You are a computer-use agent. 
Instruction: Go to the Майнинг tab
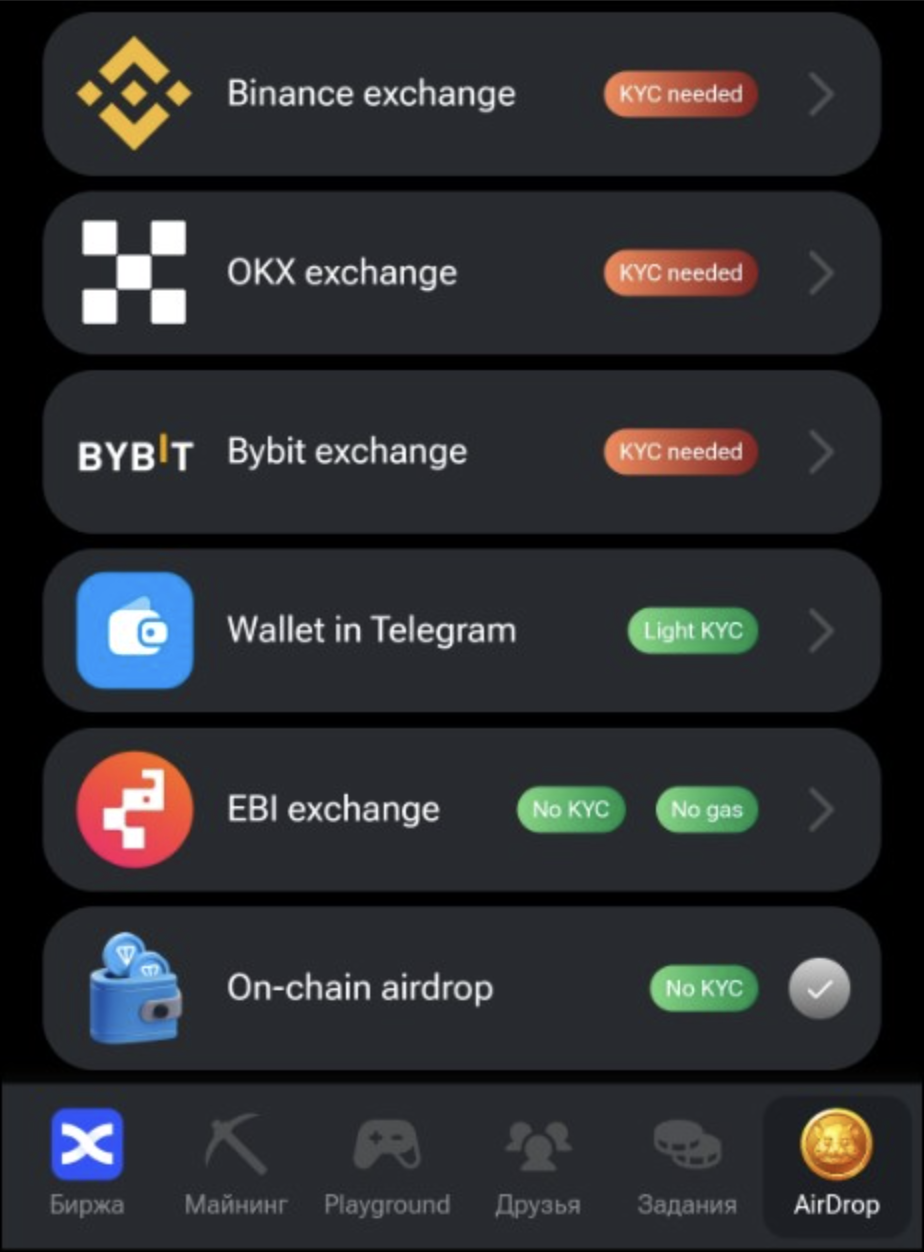coord(236,1163)
